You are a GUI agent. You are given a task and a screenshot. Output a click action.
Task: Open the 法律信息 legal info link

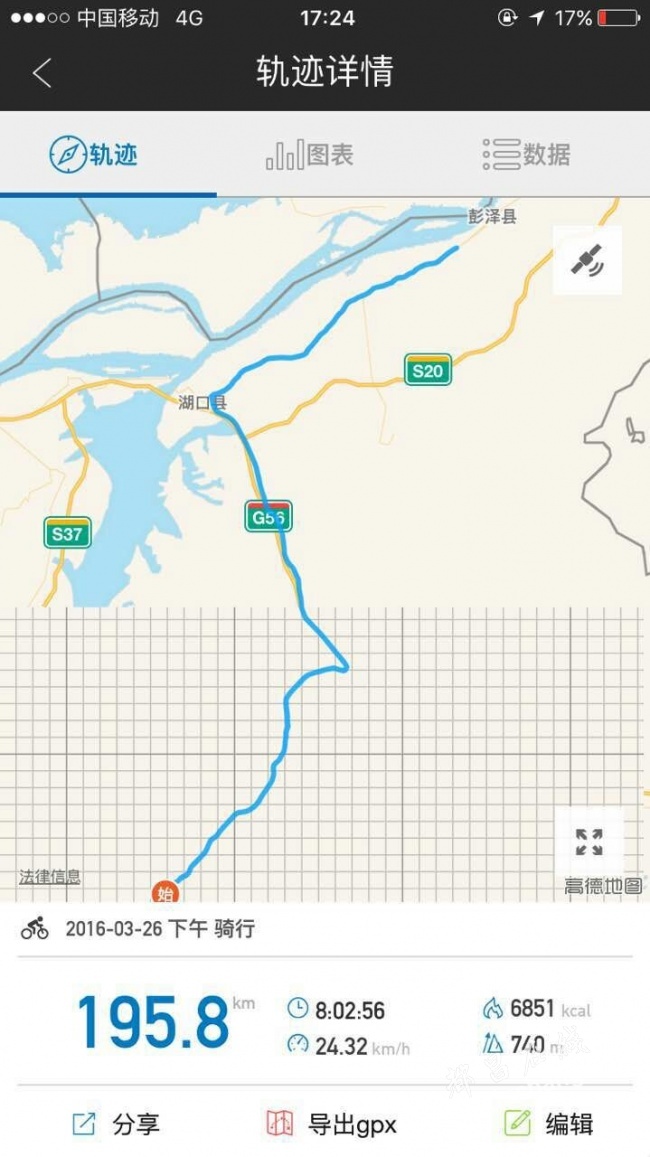(50, 877)
